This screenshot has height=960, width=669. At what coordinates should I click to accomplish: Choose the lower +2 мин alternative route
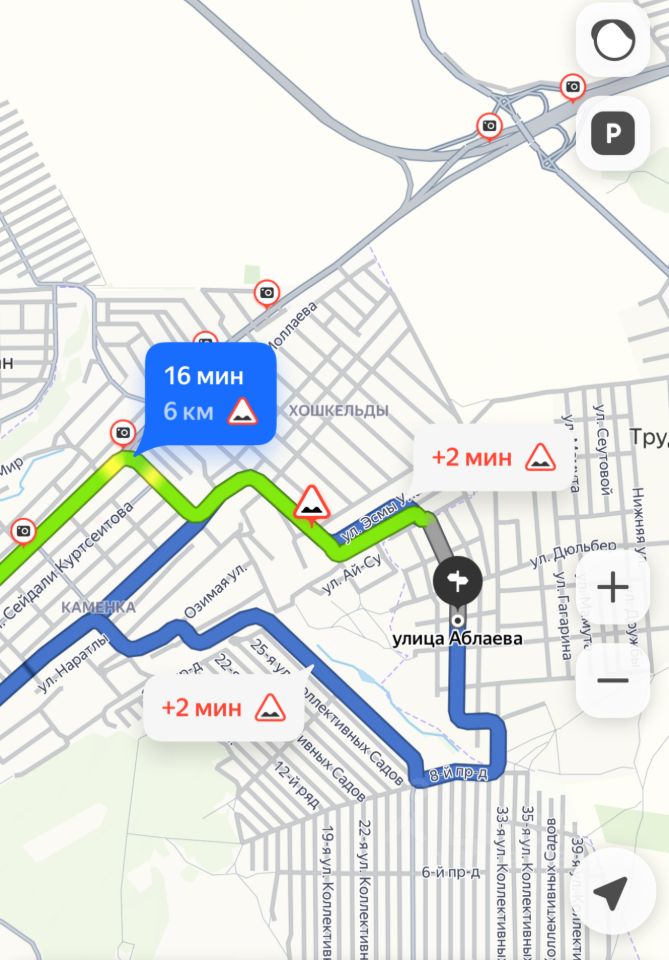tap(223, 708)
